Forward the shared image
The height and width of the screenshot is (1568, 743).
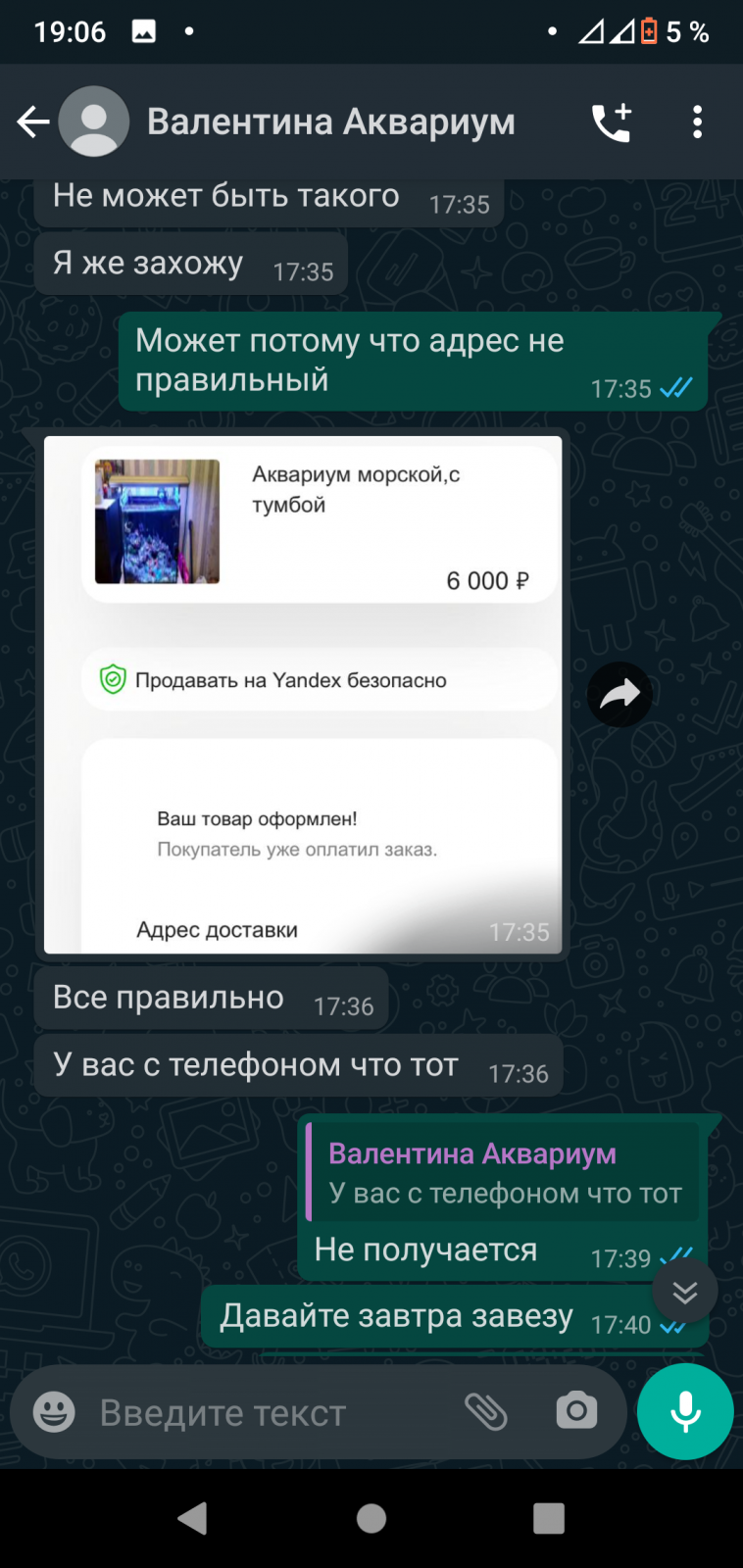pos(619,695)
